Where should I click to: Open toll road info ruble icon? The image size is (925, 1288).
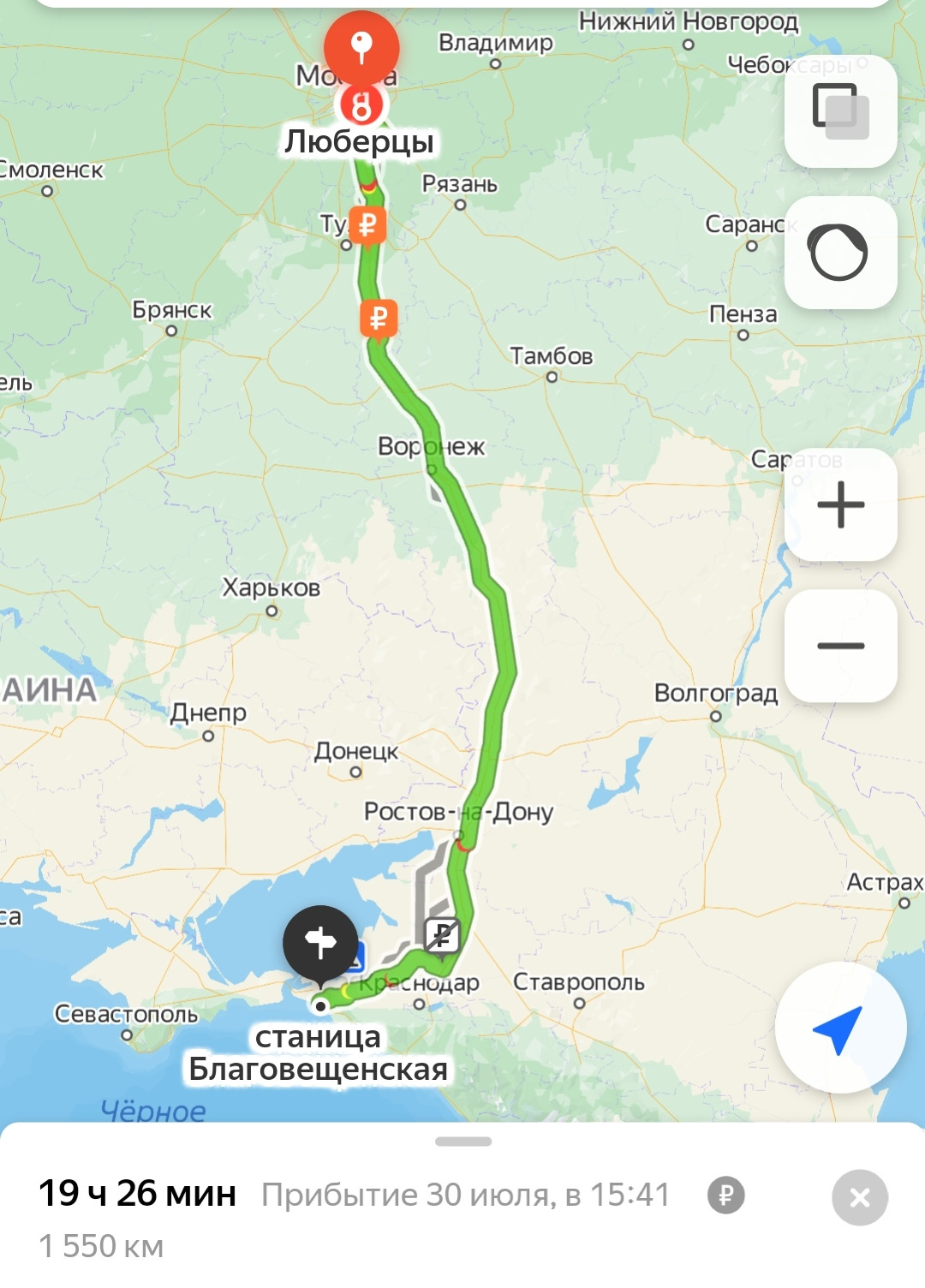726,1195
